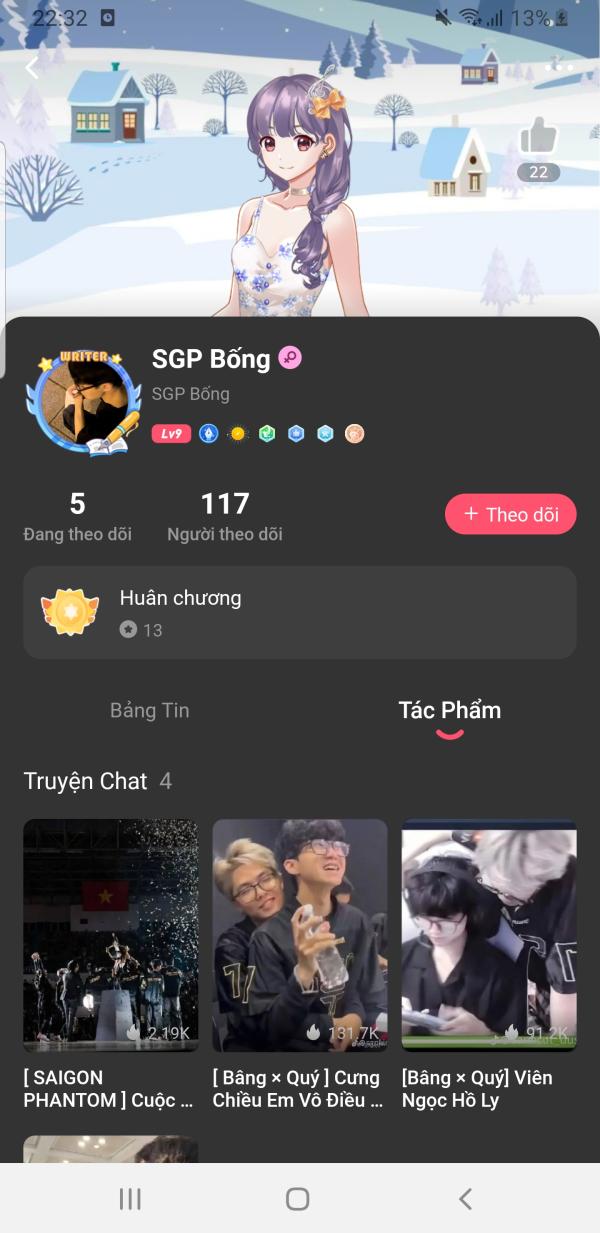Select the Tác Phẩm tab
The width and height of the screenshot is (600, 1233).
449,711
